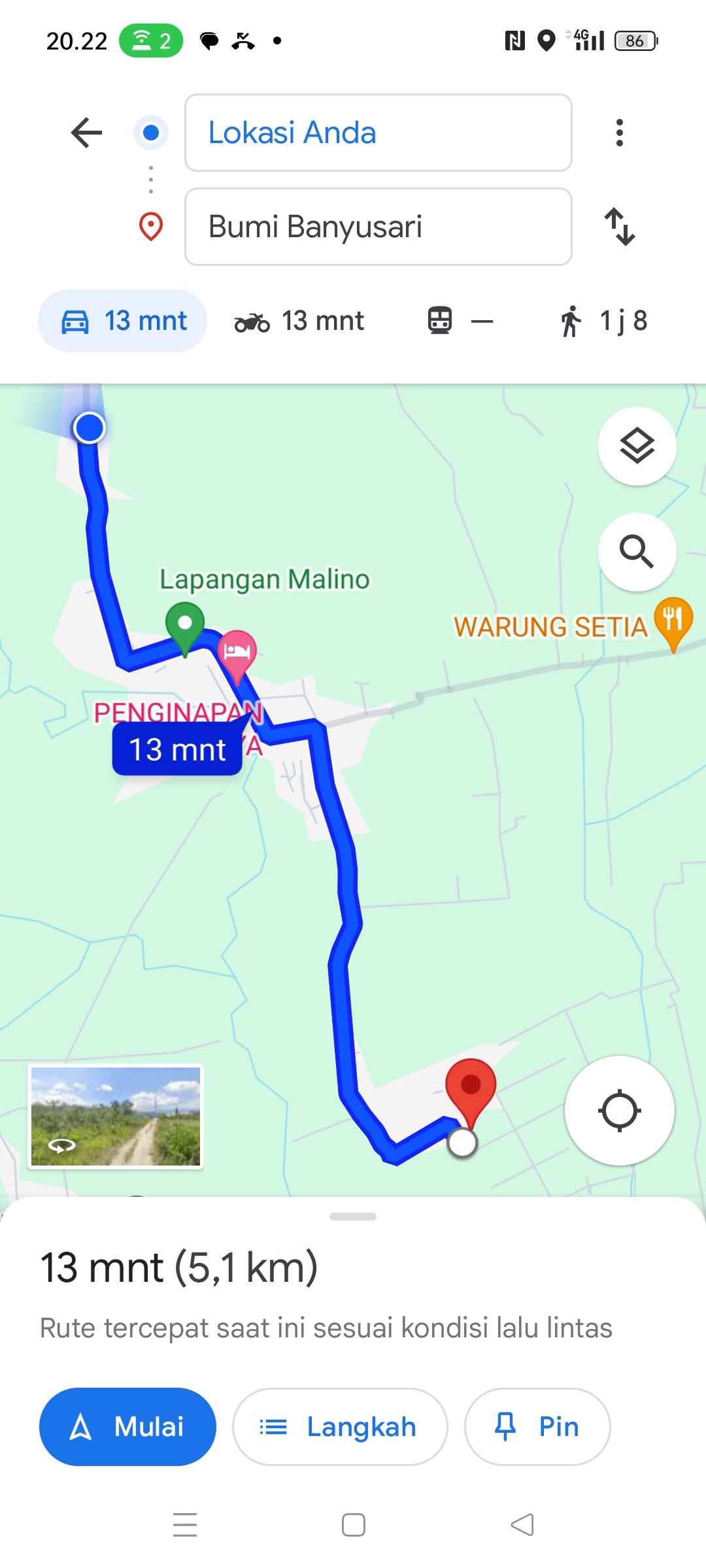Edit the starting point Lokasi Anda
Image resolution: width=706 pixels, height=1568 pixels.
point(378,133)
